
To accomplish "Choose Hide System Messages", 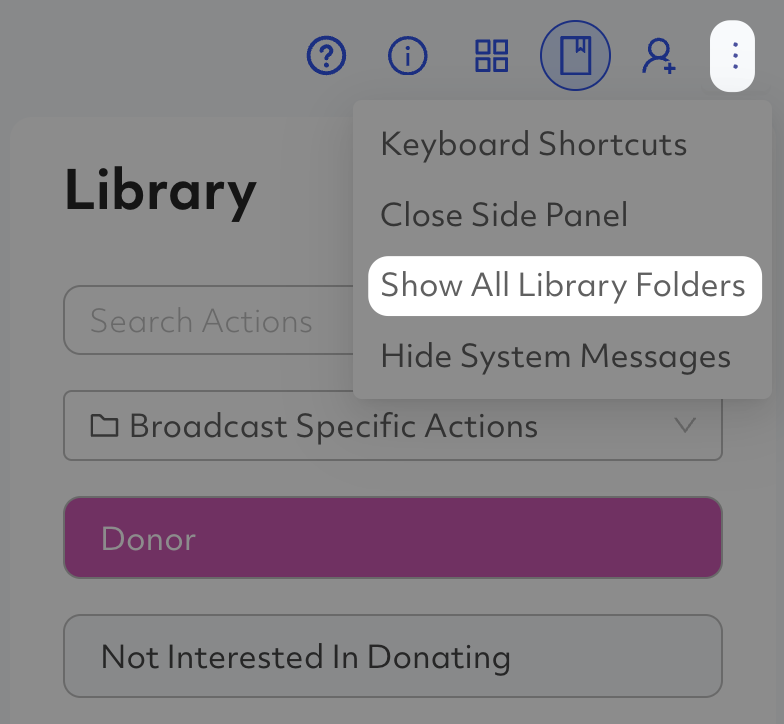I will coord(555,356).
